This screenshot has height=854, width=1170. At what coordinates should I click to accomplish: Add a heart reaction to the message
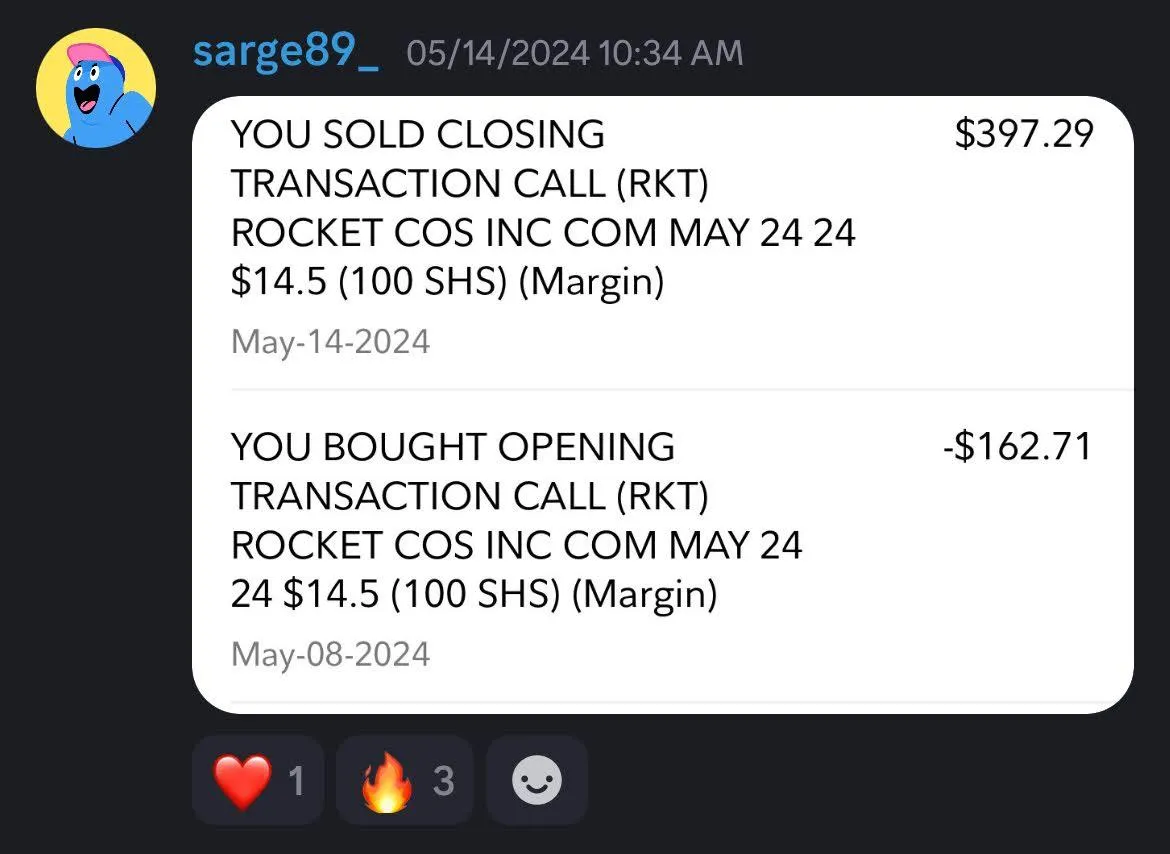pyautogui.click(x=258, y=781)
